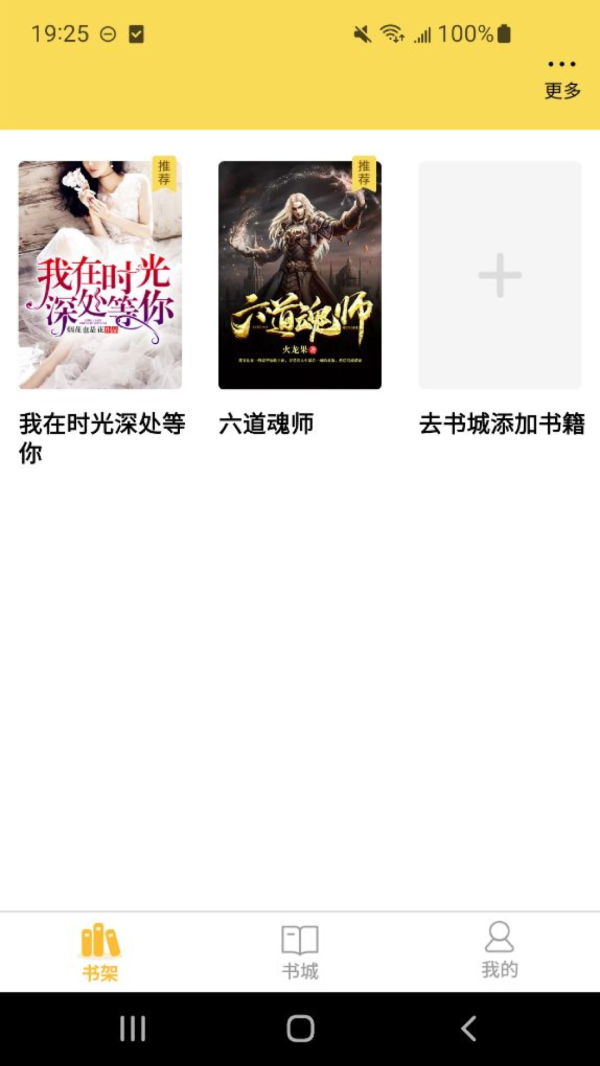Add books via 去书城添加书籍 tile
The height and width of the screenshot is (1066, 600).
coord(500,275)
